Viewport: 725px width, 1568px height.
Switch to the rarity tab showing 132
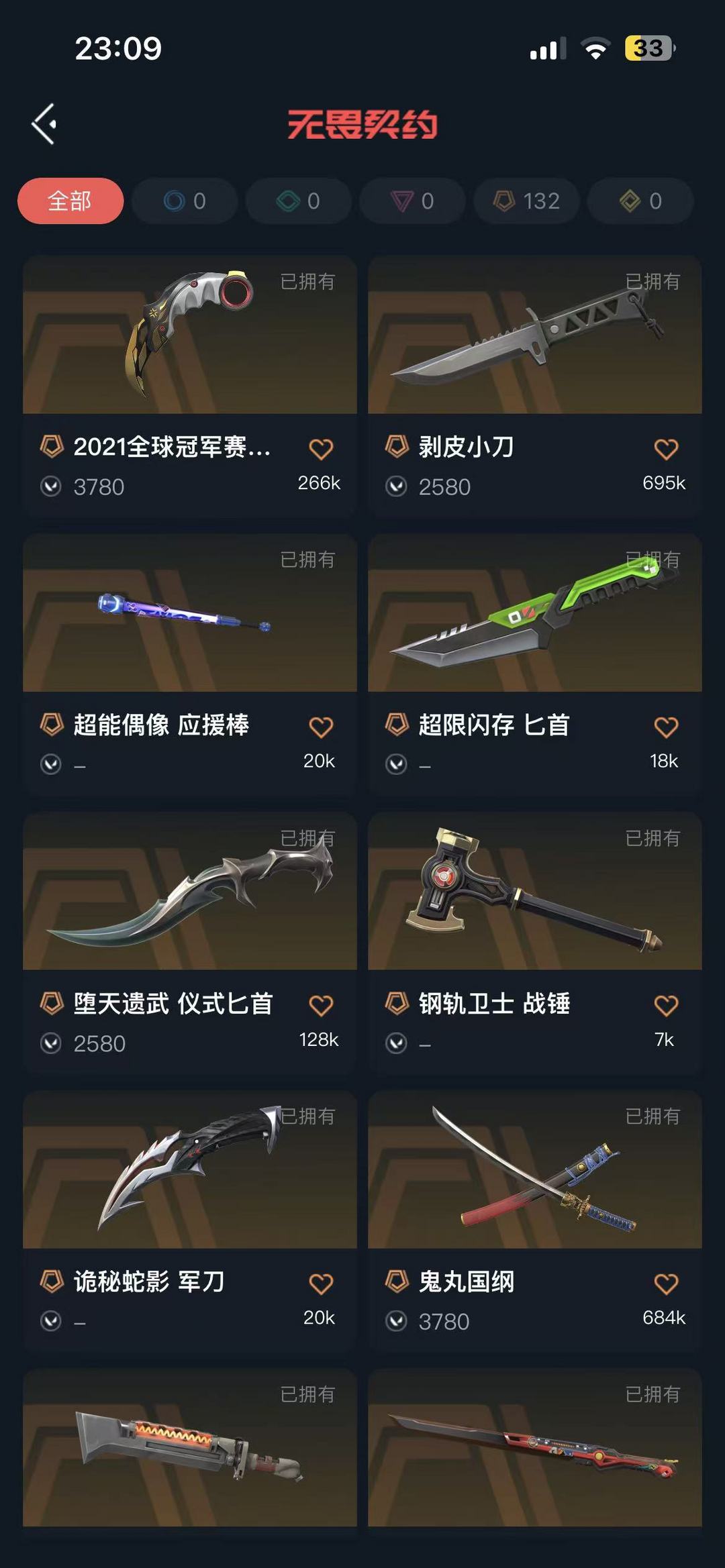tap(527, 201)
